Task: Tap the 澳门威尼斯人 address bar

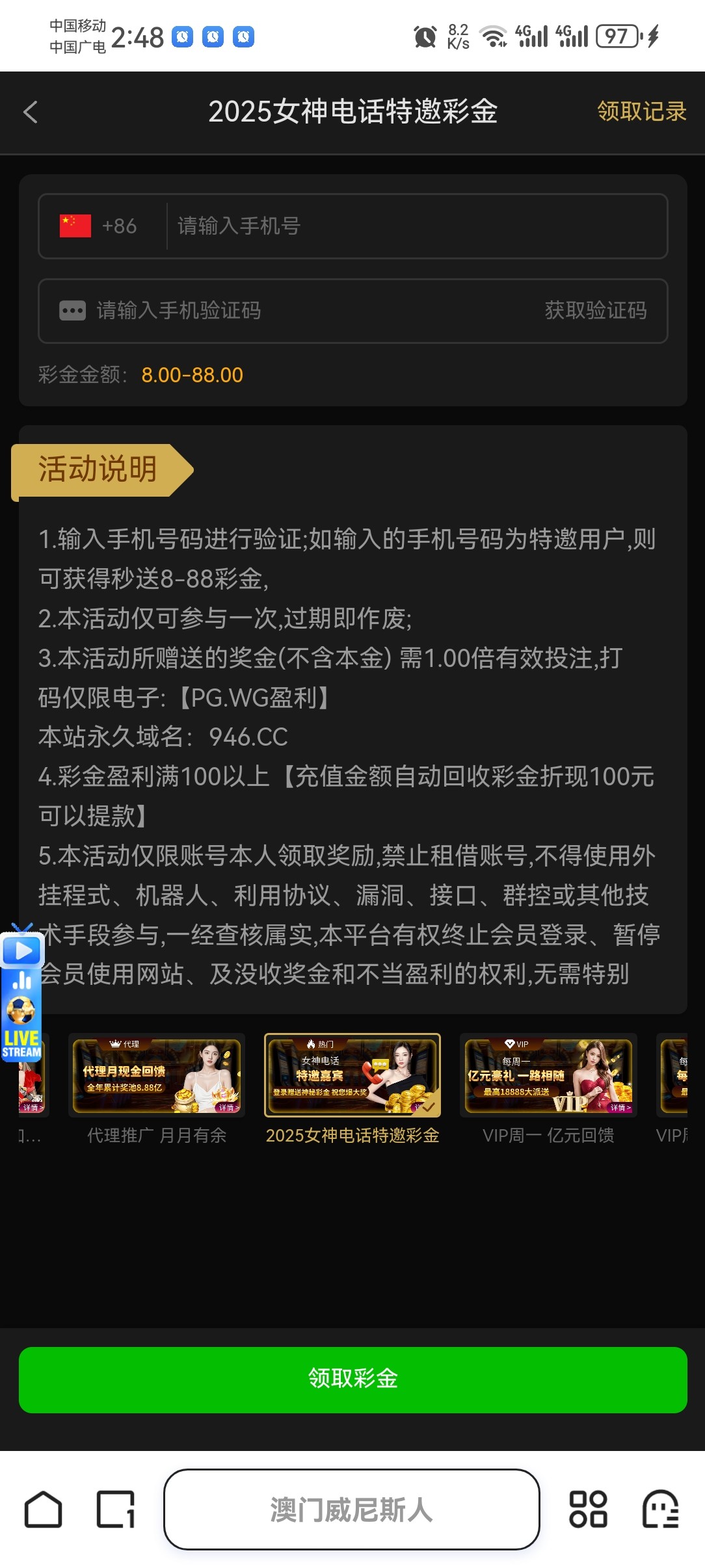Action: pyautogui.click(x=351, y=1509)
